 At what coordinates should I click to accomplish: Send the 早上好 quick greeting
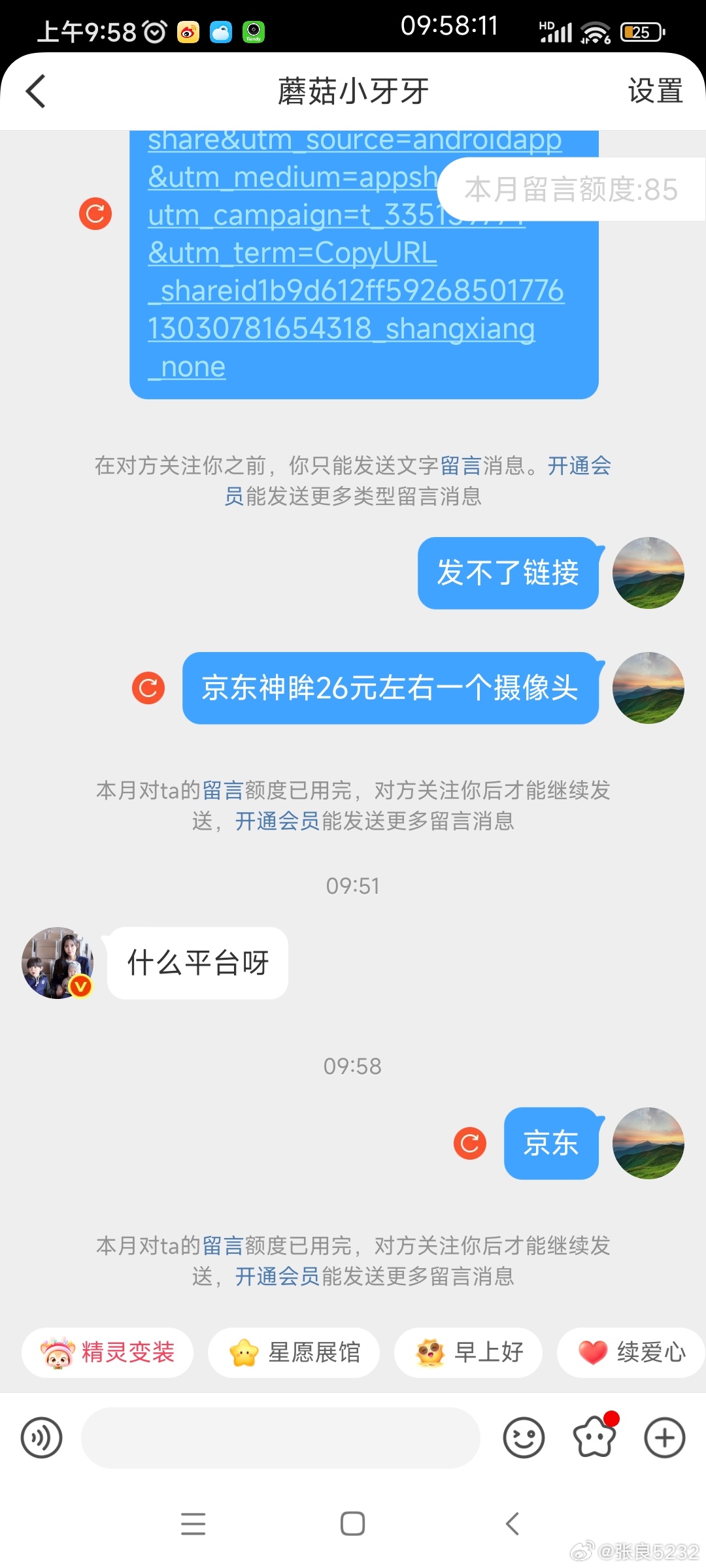click(469, 1352)
